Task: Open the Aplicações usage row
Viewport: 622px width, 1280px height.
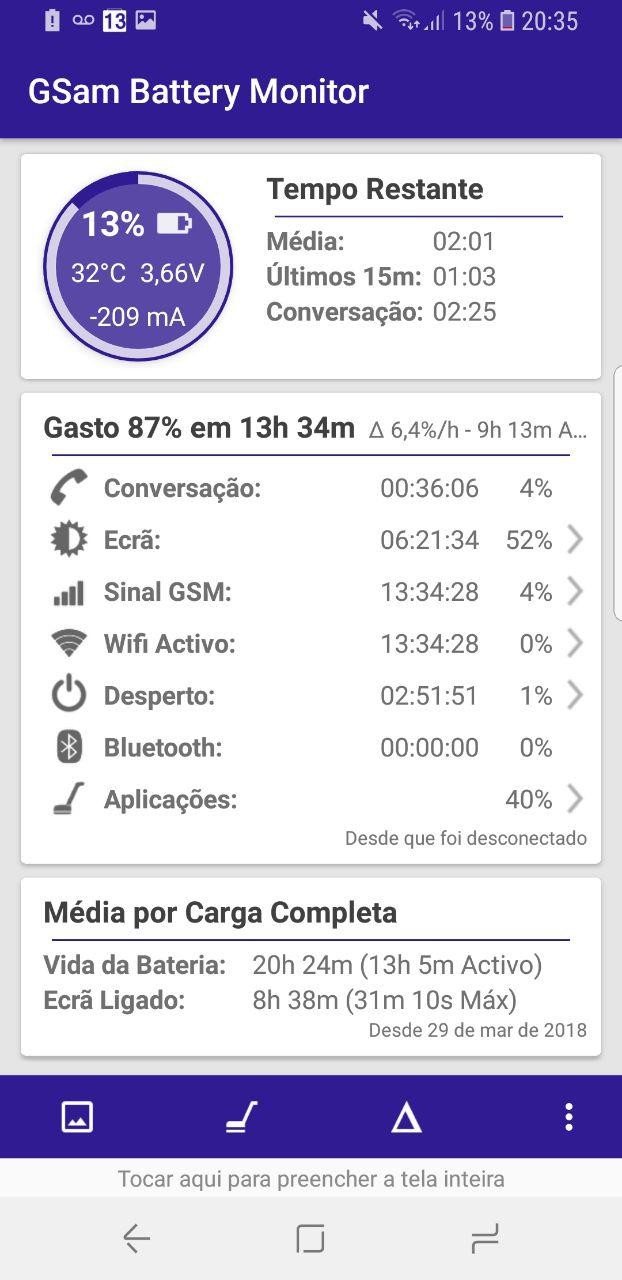Action: pyautogui.click(x=310, y=800)
